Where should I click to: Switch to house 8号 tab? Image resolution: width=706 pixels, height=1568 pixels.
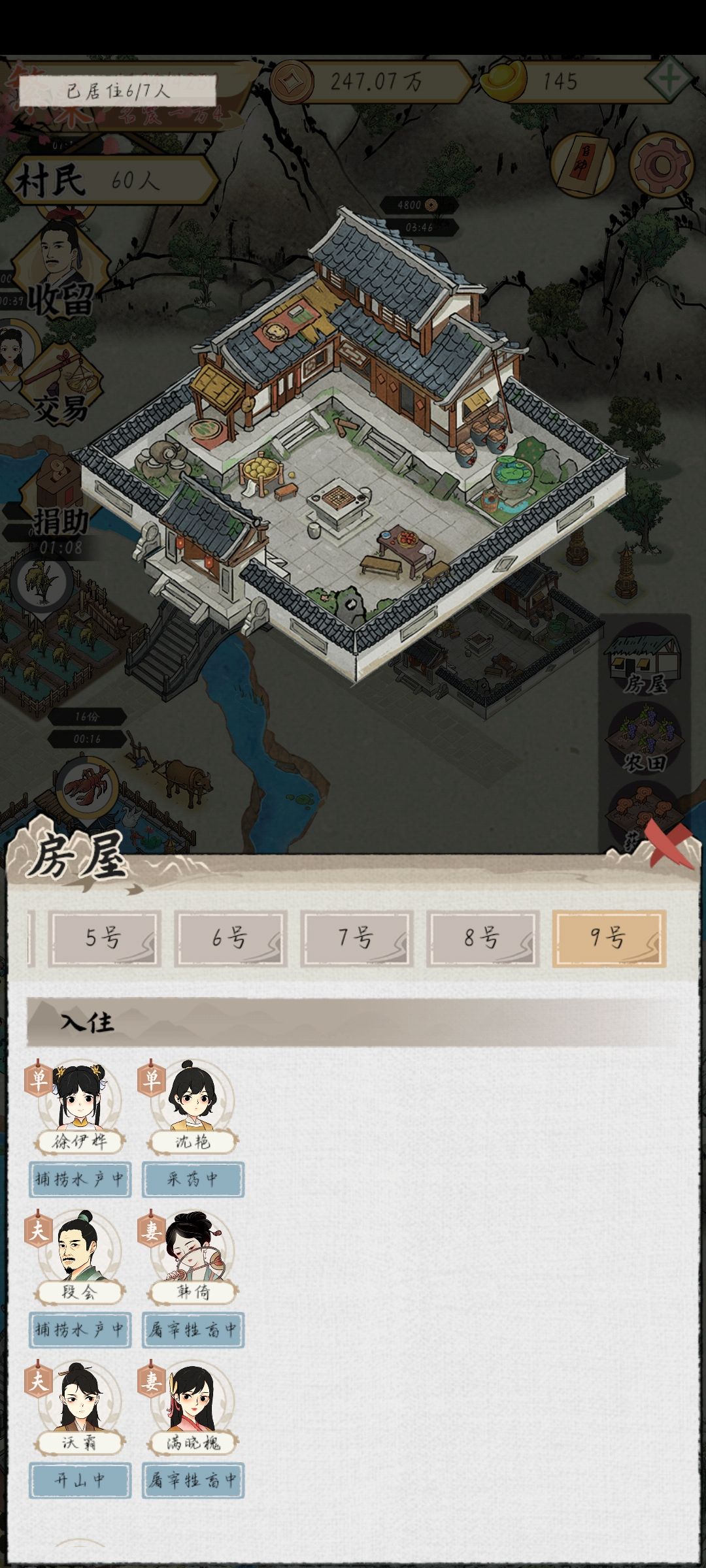[482, 938]
